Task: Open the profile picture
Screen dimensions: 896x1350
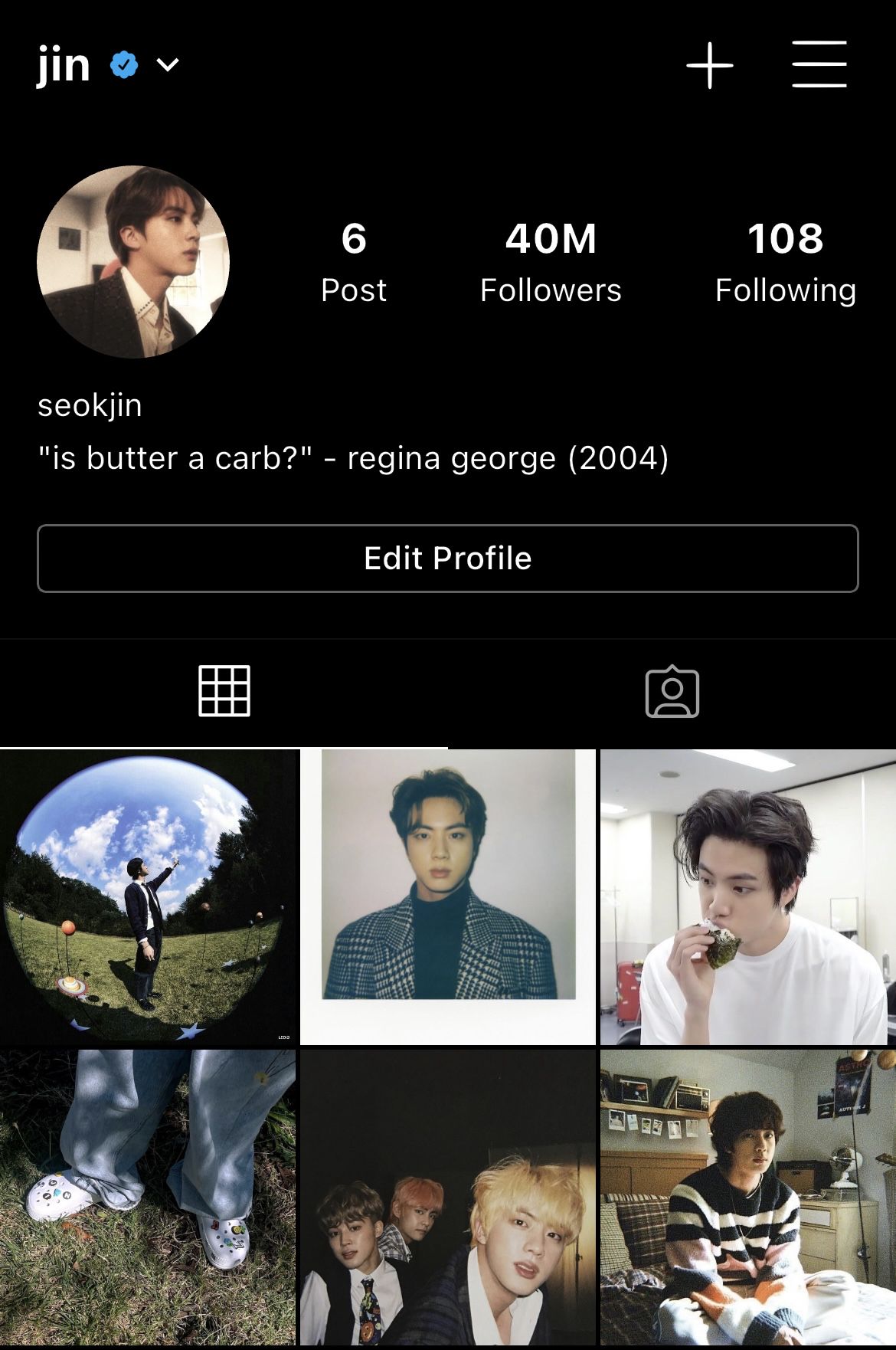Action: tap(133, 262)
